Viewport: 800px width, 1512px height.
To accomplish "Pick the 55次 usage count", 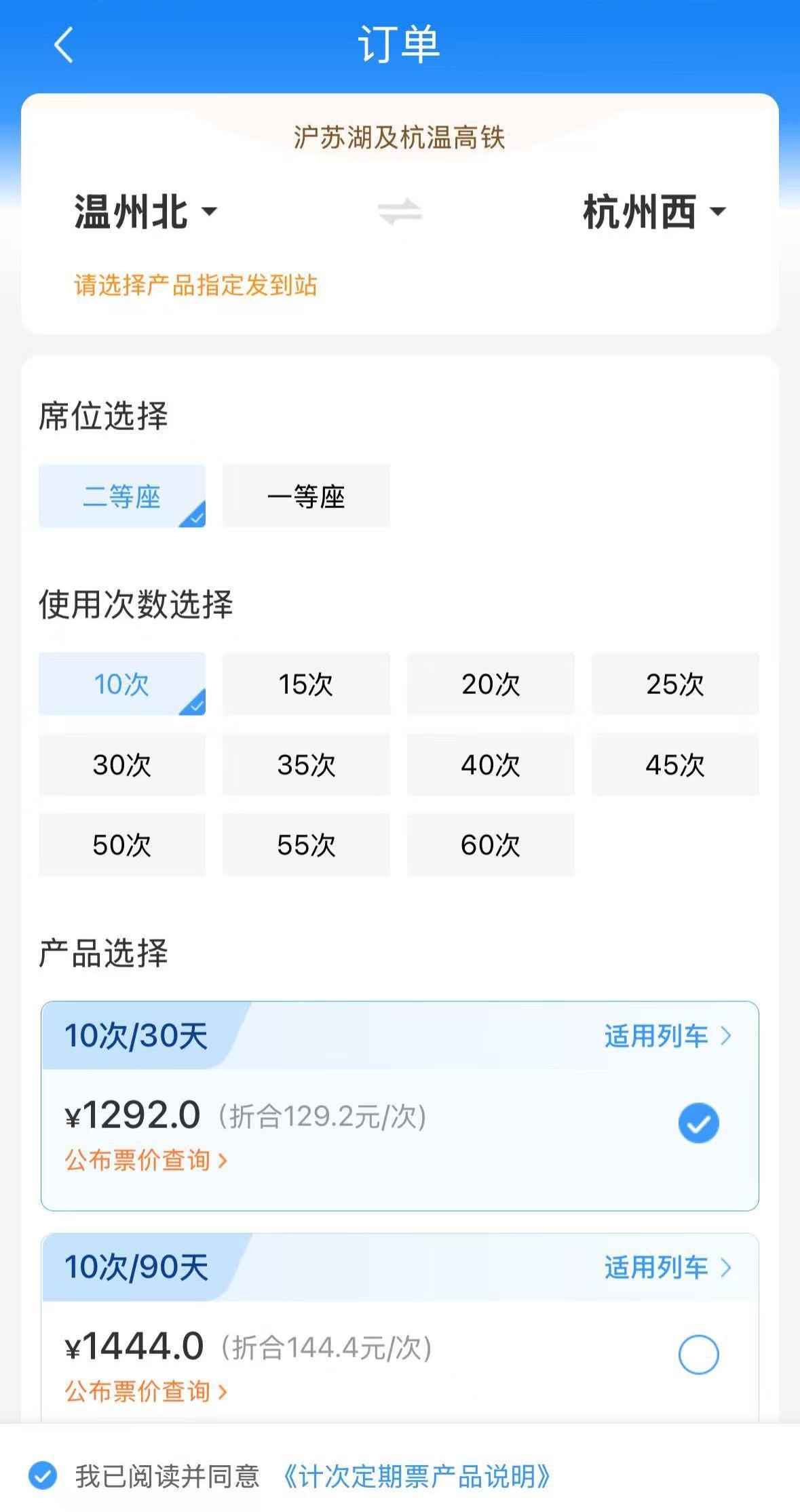I will (306, 845).
